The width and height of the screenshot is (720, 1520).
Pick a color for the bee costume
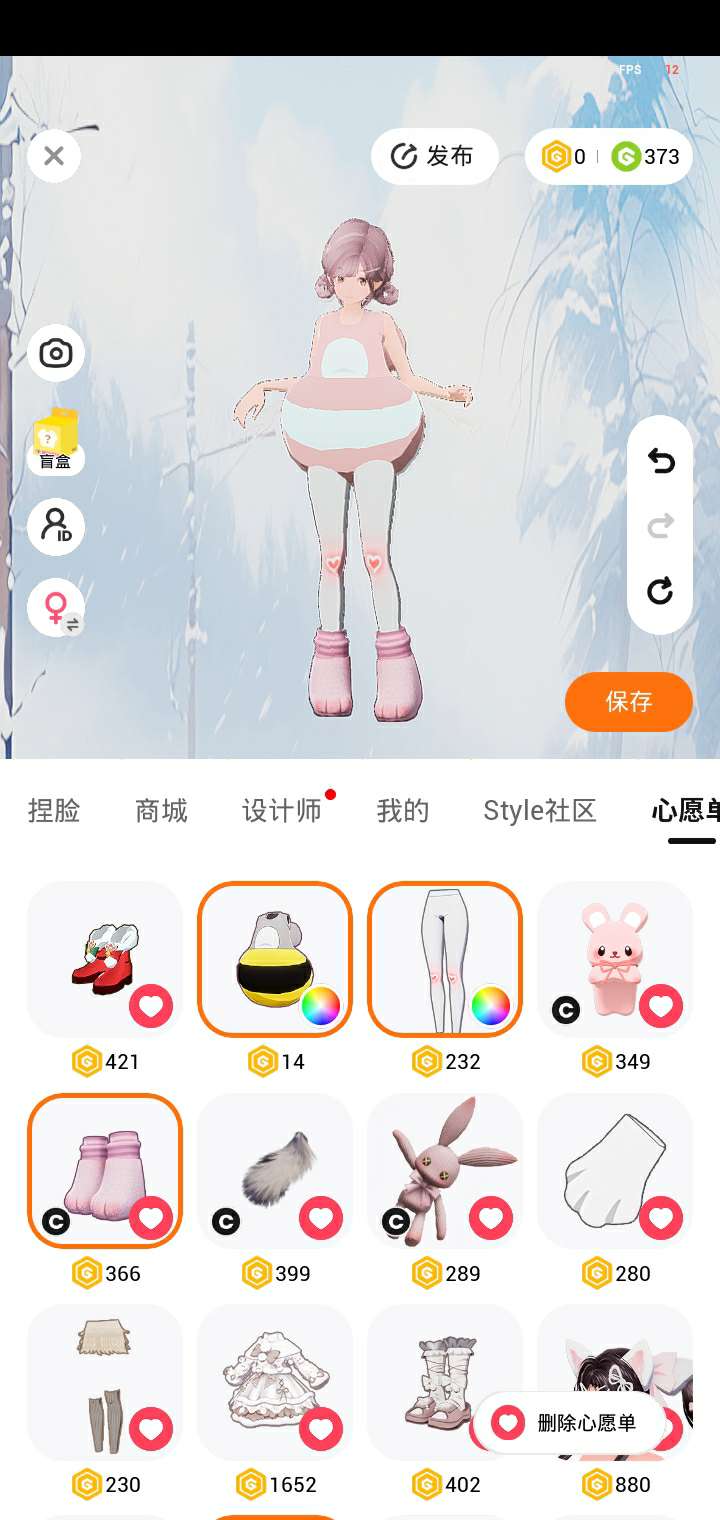click(320, 1006)
